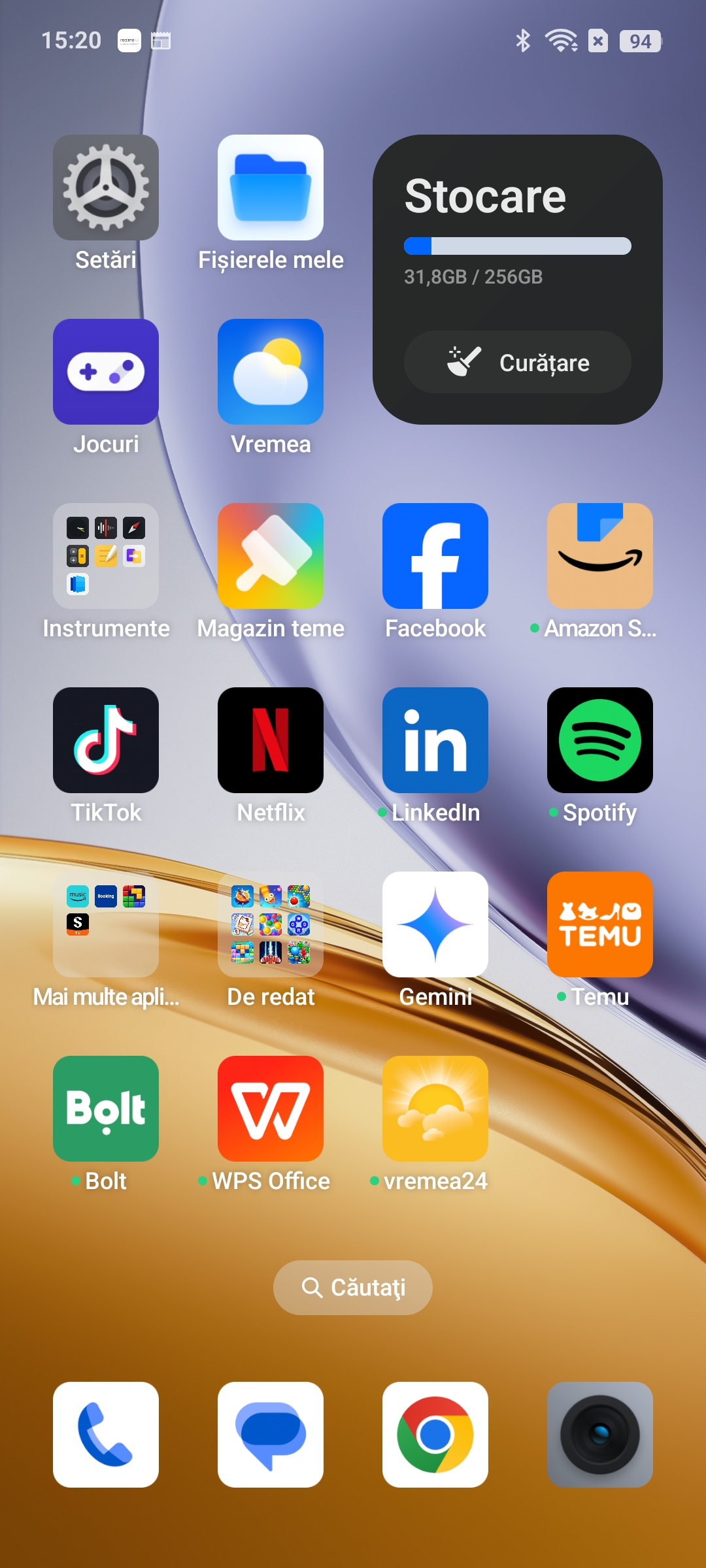Screen dimensions: 706x1568
Task: Tap the Curățare button in Stocare widget
Action: pyautogui.click(x=518, y=362)
